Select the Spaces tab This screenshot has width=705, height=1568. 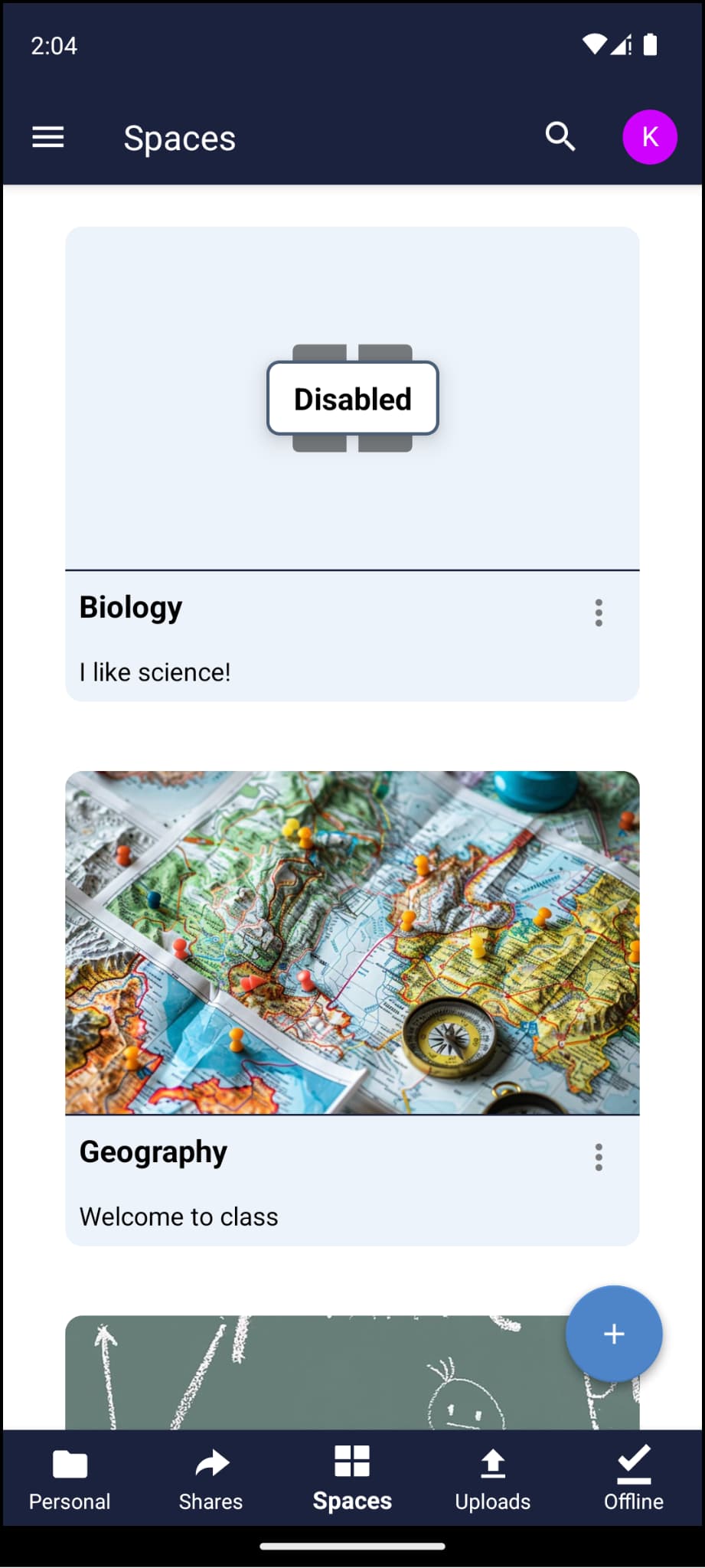352,1479
